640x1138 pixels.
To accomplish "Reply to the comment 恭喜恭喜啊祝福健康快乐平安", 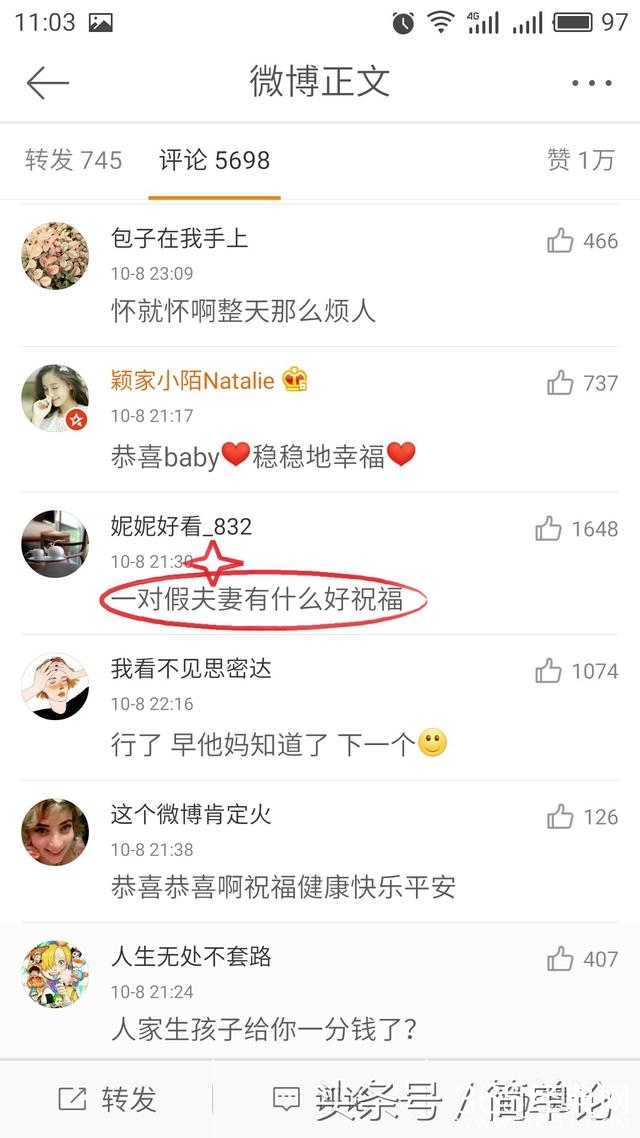I will pyautogui.click(x=283, y=887).
